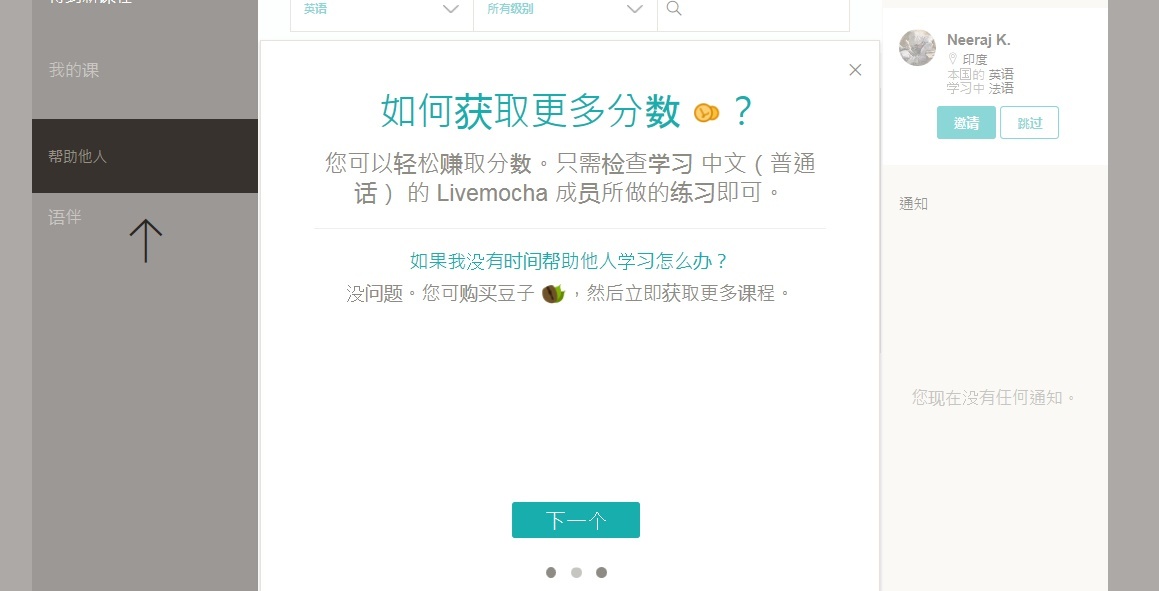Skip Neeraj K. with 跳过 button

click(x=1029, y=123)
